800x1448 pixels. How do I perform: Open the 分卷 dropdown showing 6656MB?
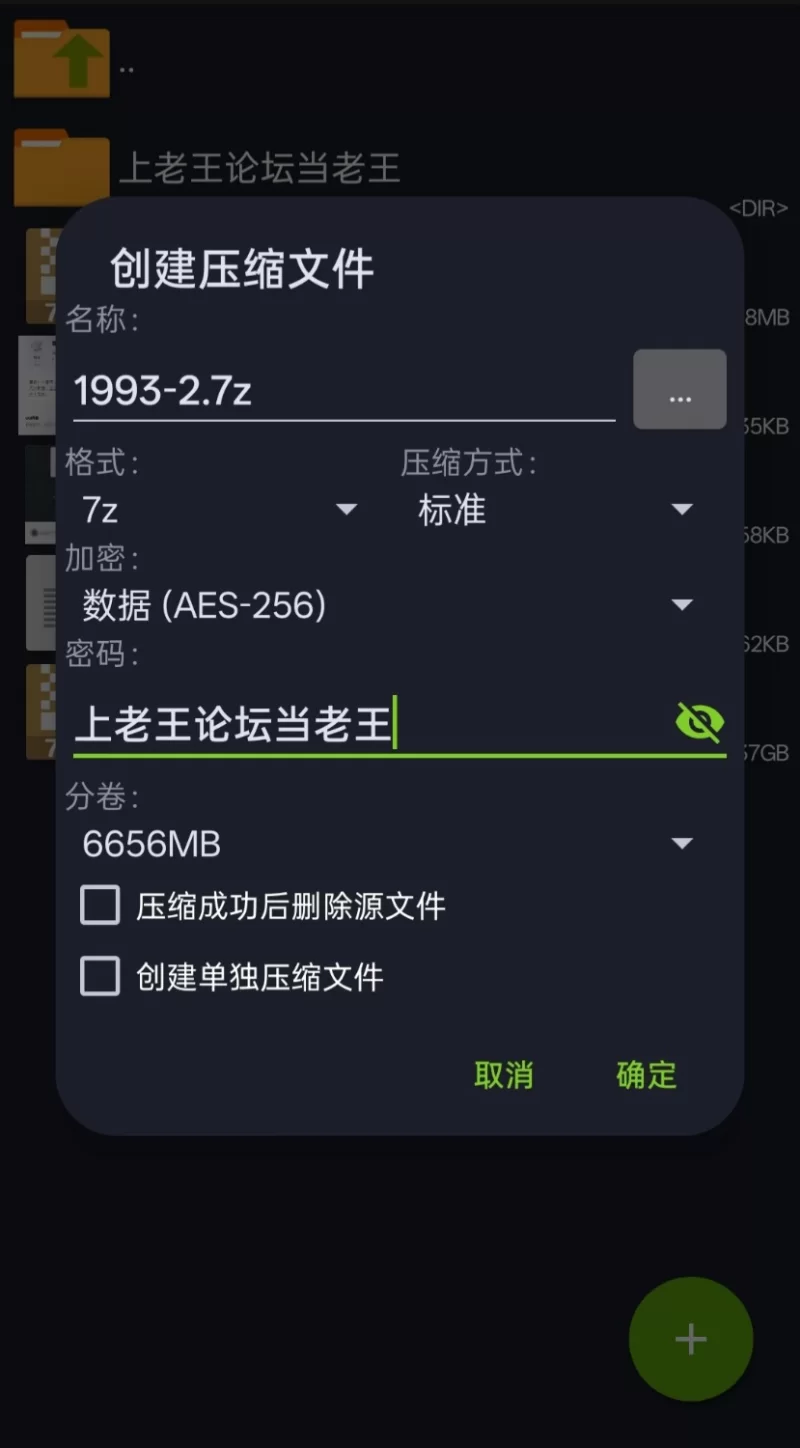click(x=388, y=844)
